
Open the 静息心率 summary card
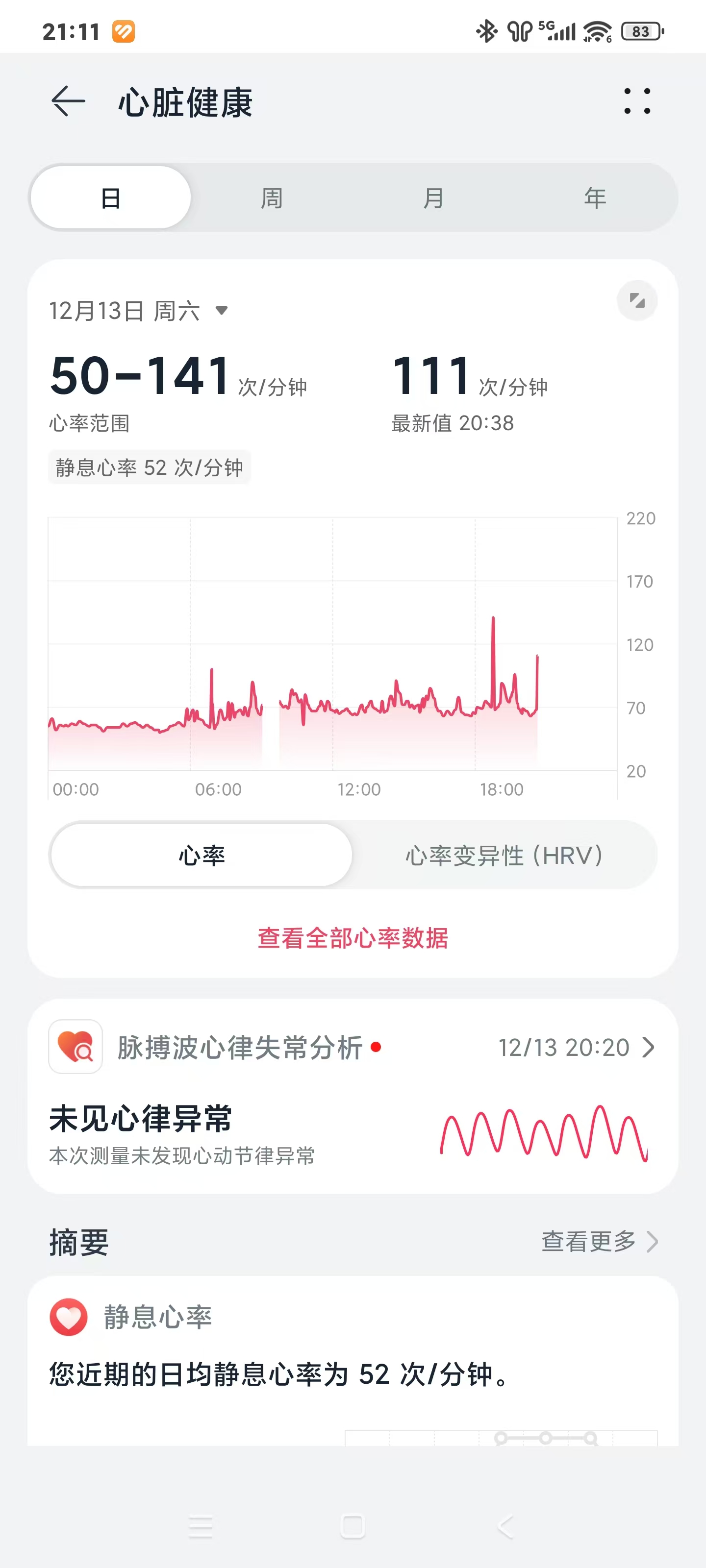(353, 1357)
